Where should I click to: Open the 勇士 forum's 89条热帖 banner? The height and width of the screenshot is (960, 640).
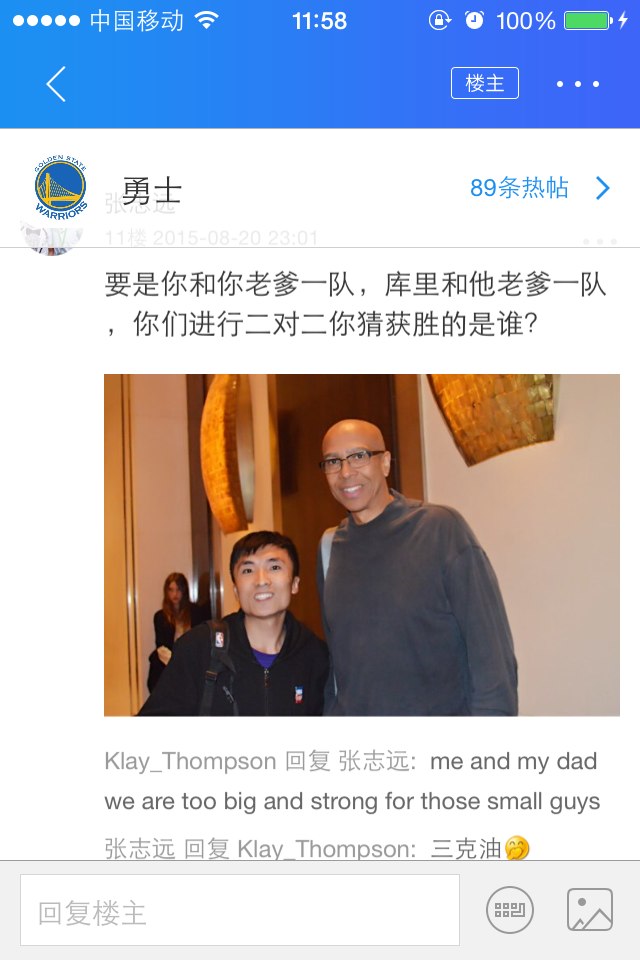[x=538, y=188]
